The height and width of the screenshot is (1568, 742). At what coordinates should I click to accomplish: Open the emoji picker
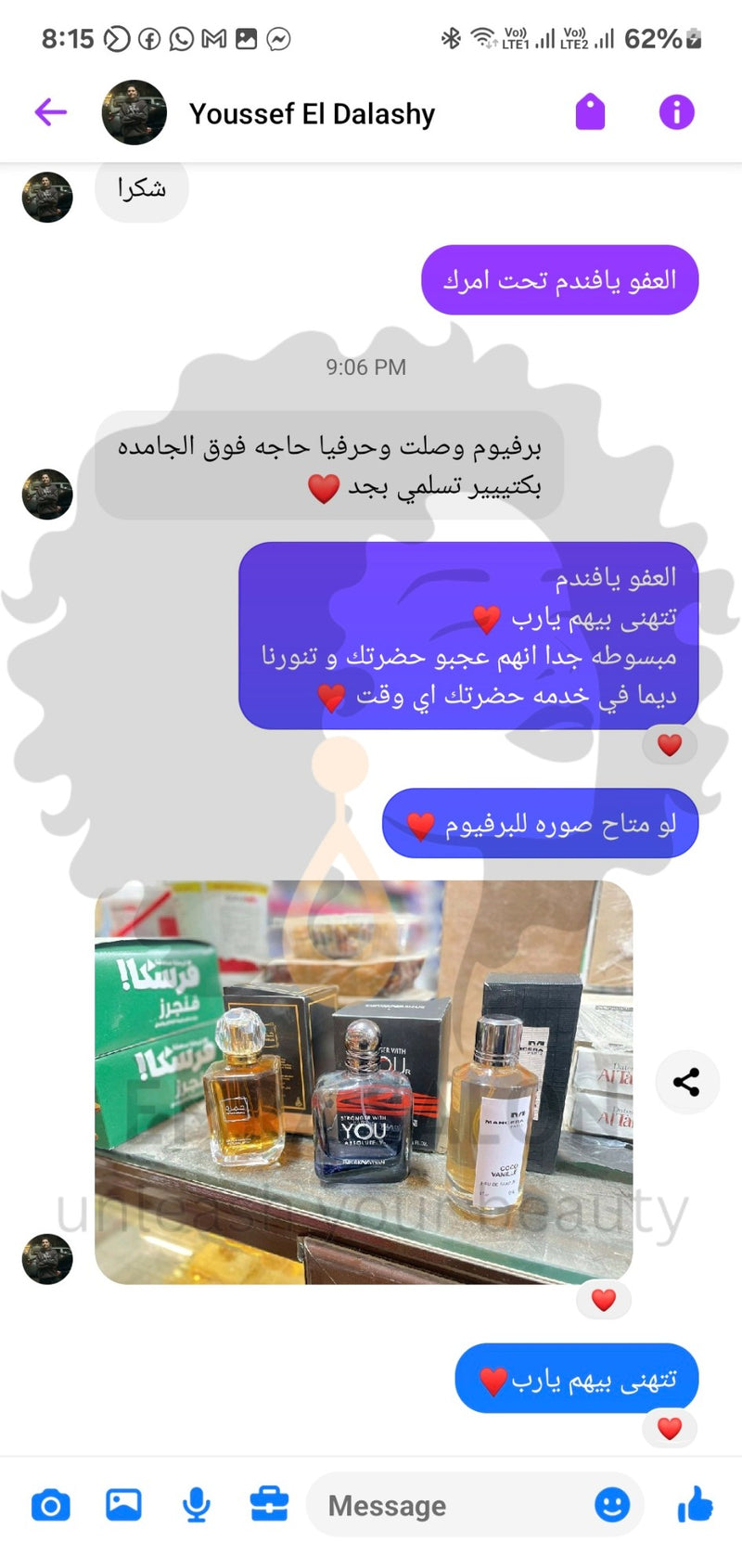611,1505
